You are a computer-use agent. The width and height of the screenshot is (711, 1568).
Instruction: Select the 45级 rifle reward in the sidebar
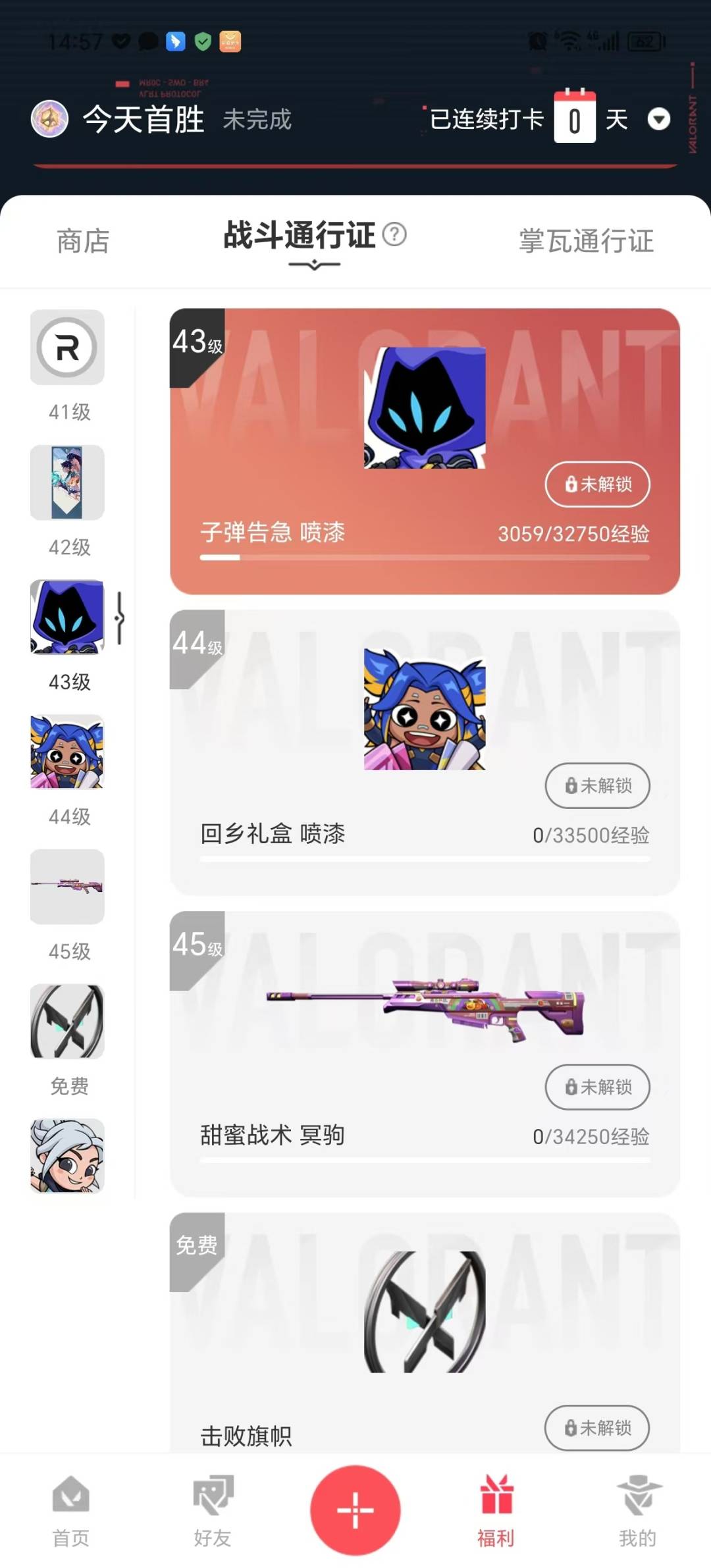click(x=67, y=887)
